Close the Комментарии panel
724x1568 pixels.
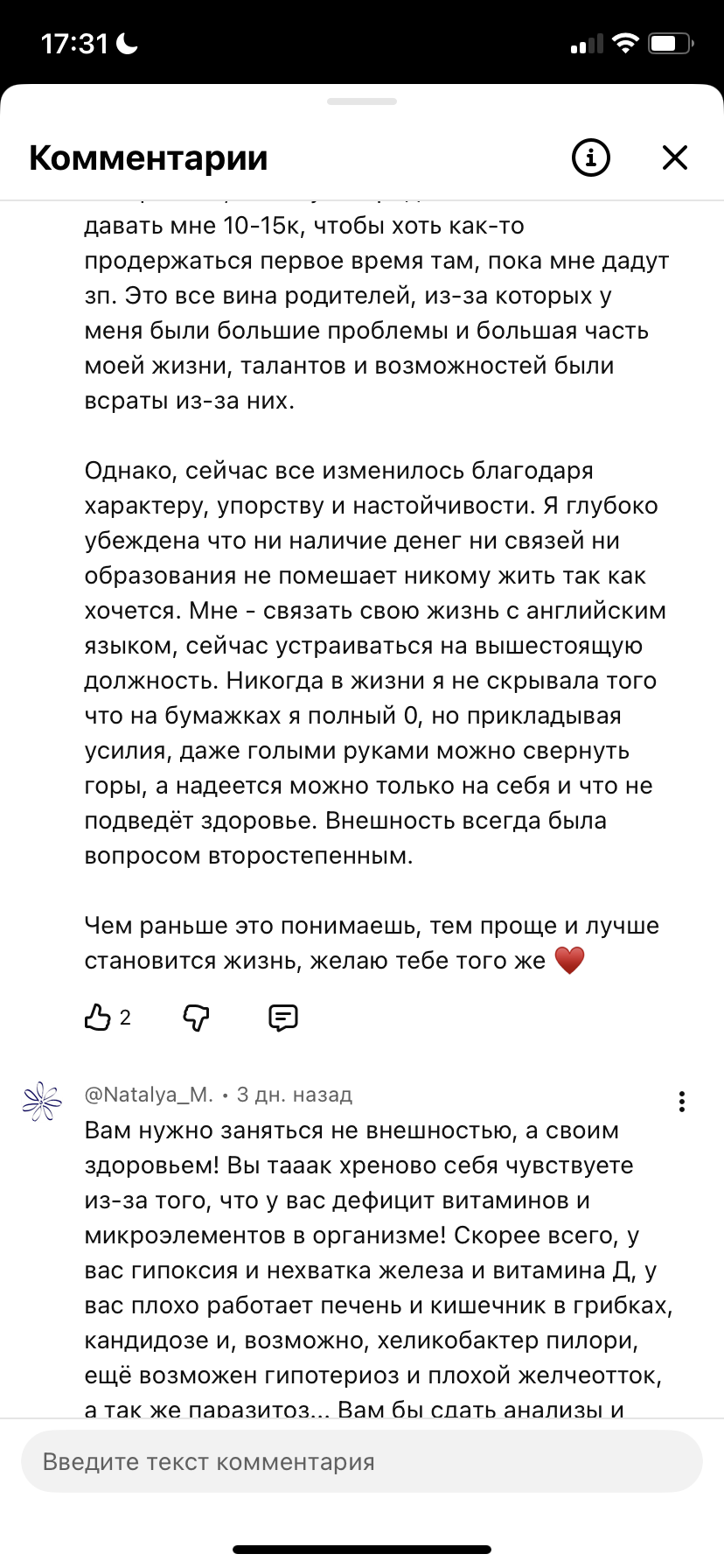[675, 157]
